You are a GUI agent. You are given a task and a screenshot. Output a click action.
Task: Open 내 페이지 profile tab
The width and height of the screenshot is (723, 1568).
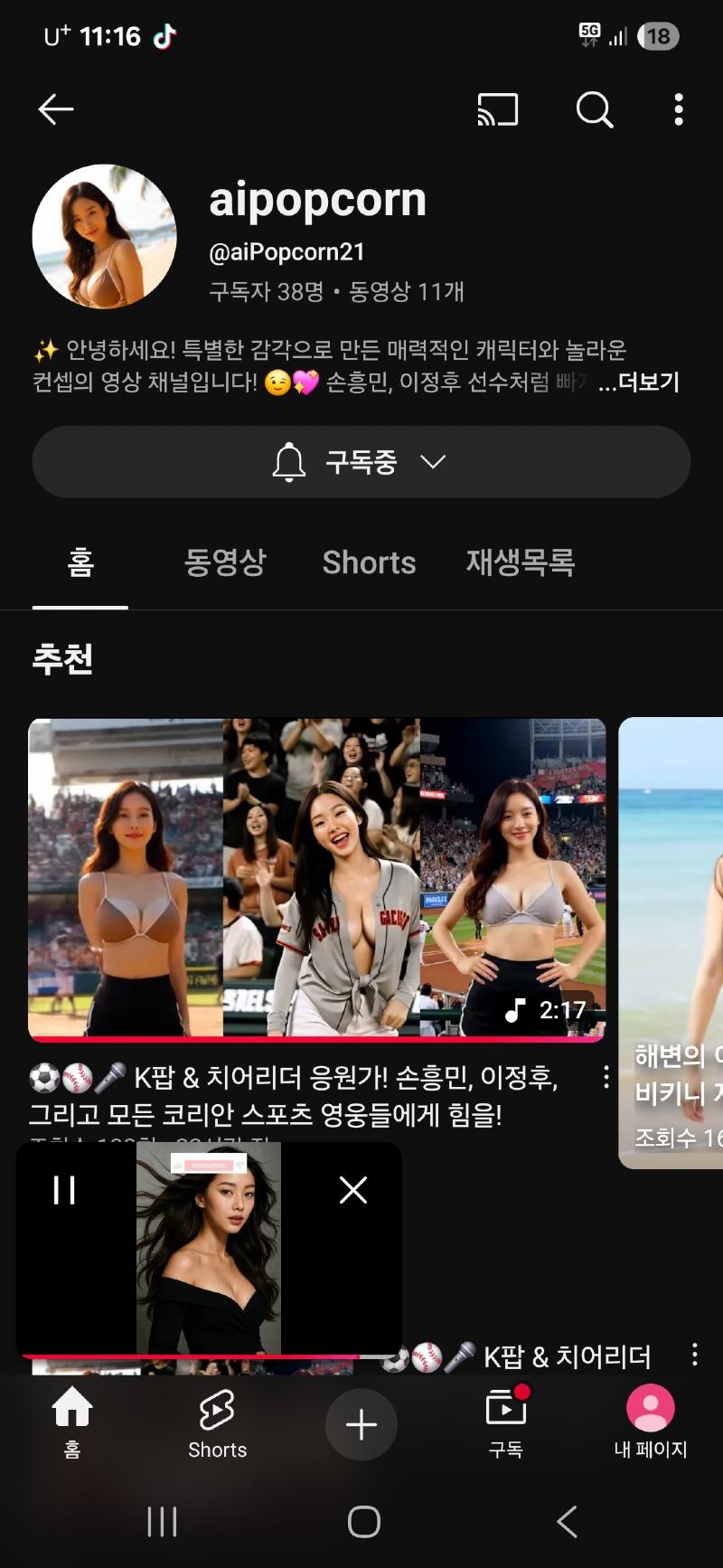click(651, 1423)
